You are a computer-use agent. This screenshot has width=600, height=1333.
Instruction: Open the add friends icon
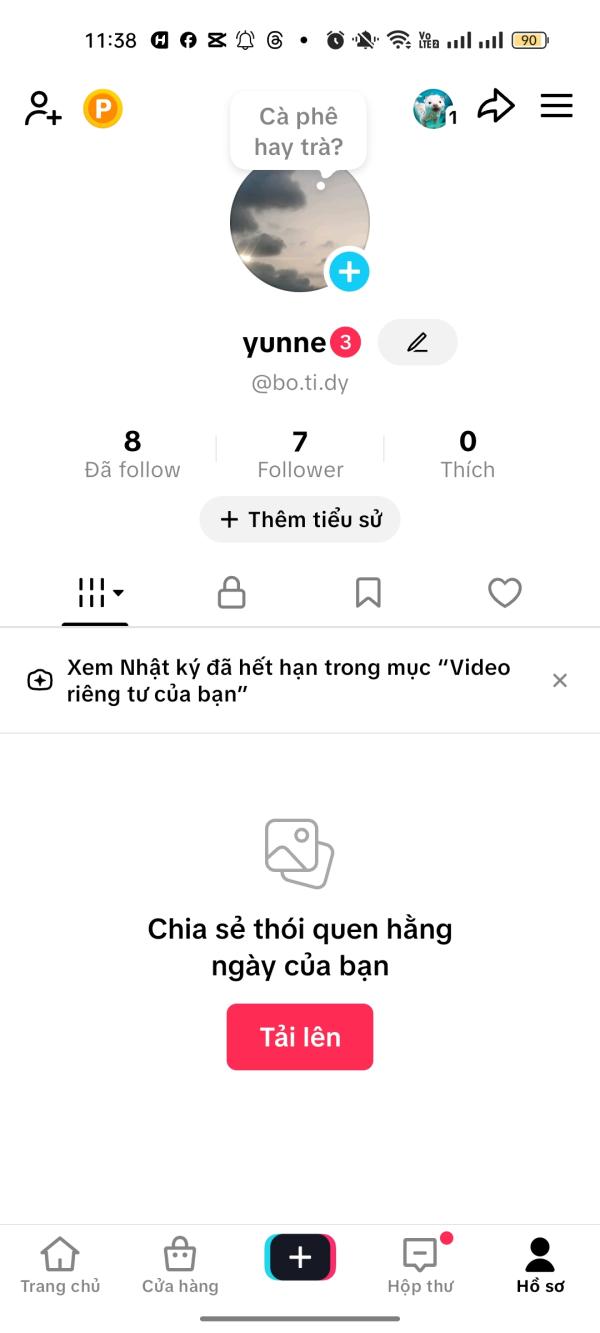pyautogui.click(x=43, y=108)
